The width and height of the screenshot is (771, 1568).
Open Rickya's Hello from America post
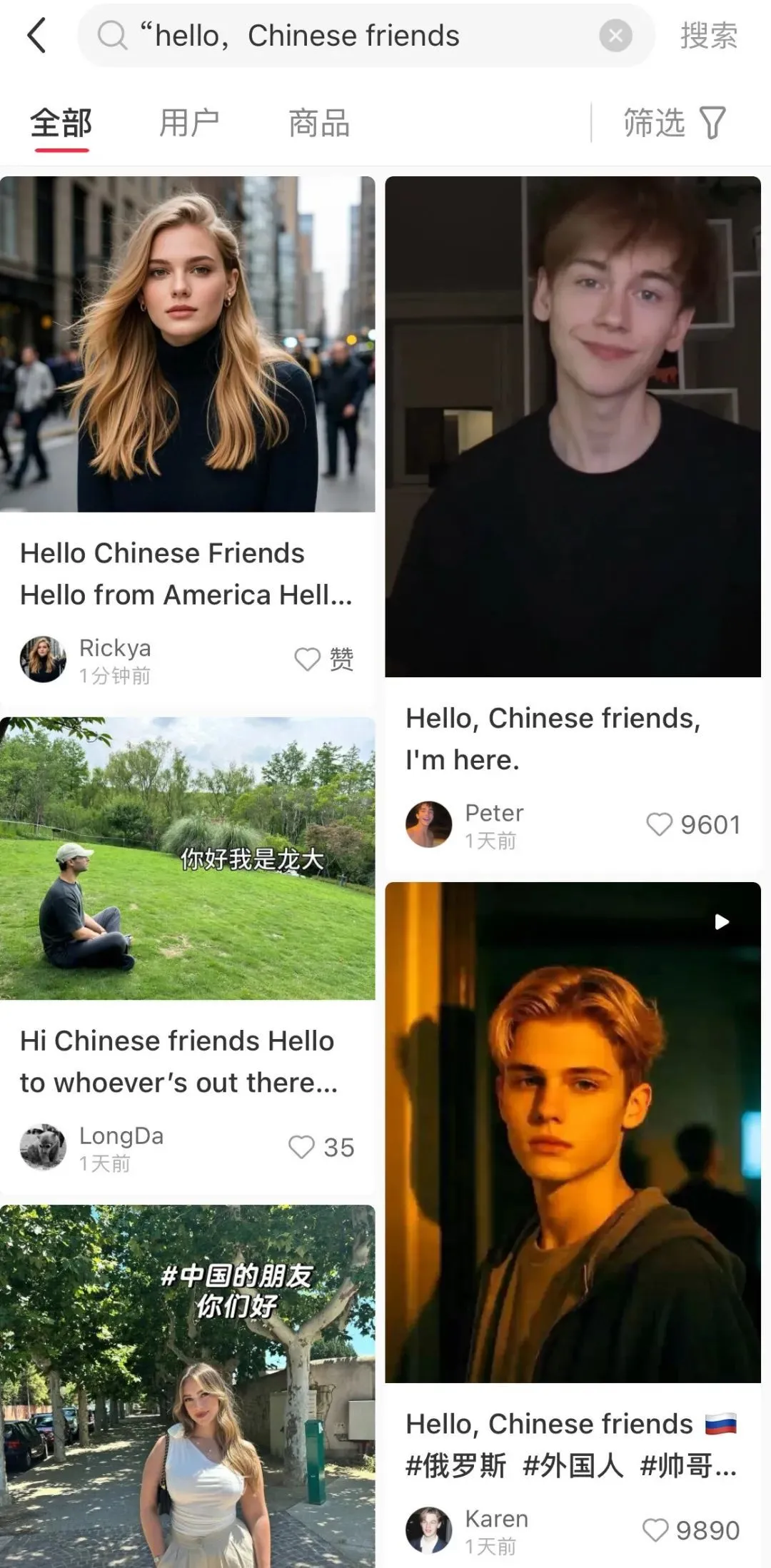pyautogui.click(x=187, y=344)
